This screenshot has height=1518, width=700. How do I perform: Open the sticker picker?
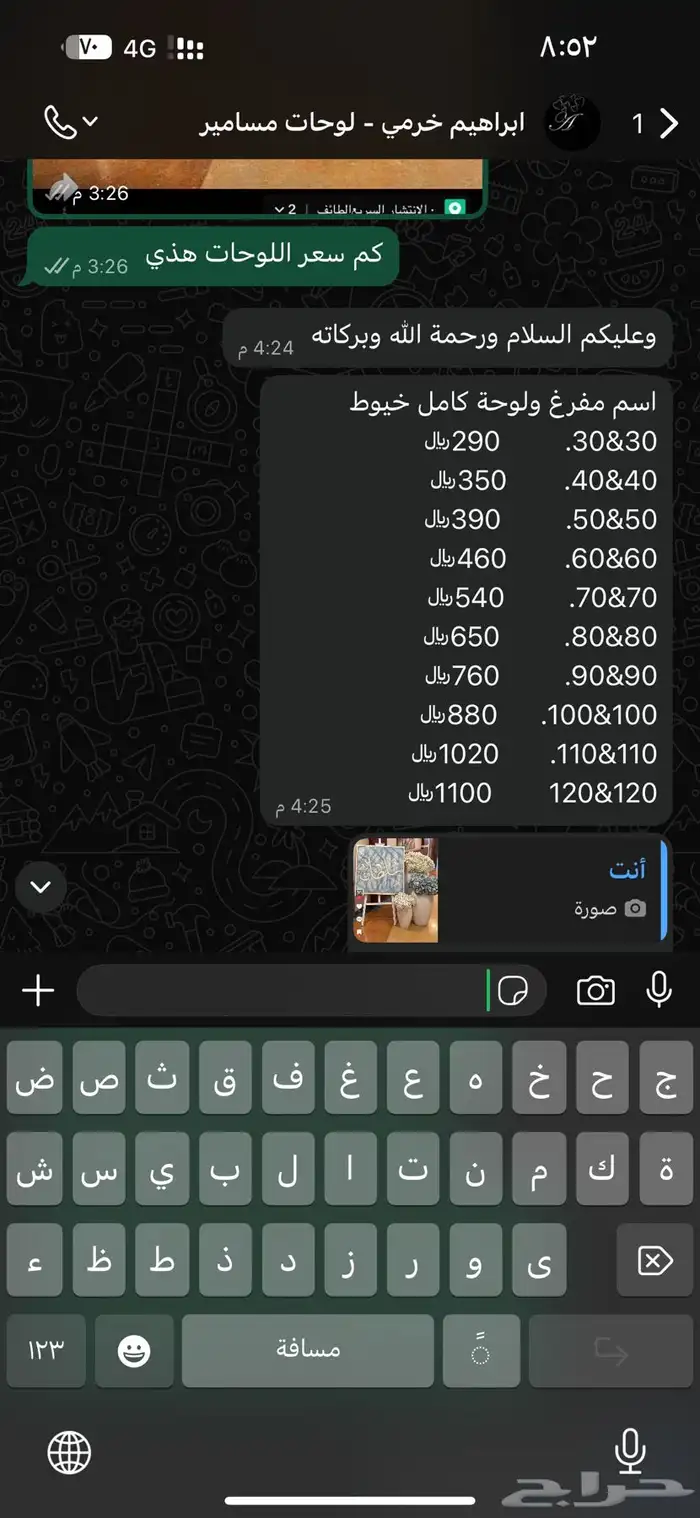click(x=513, y=991)
